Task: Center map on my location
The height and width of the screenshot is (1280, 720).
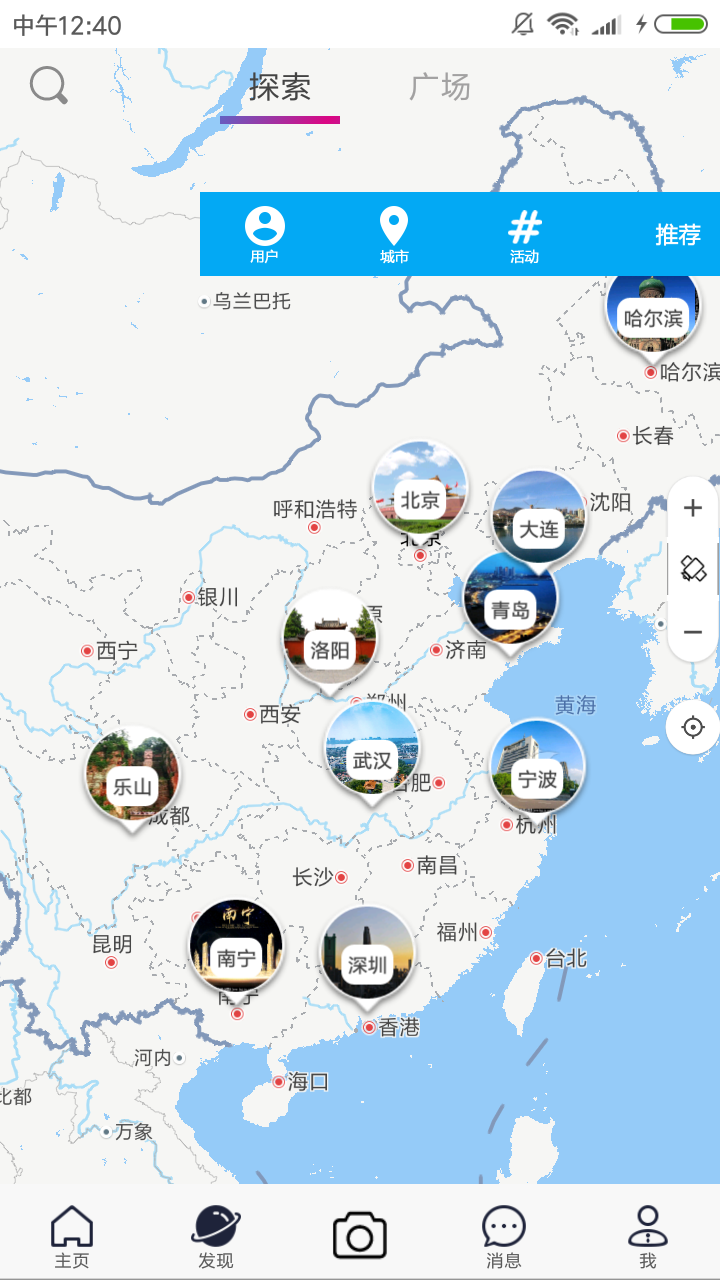Action: 692,727
